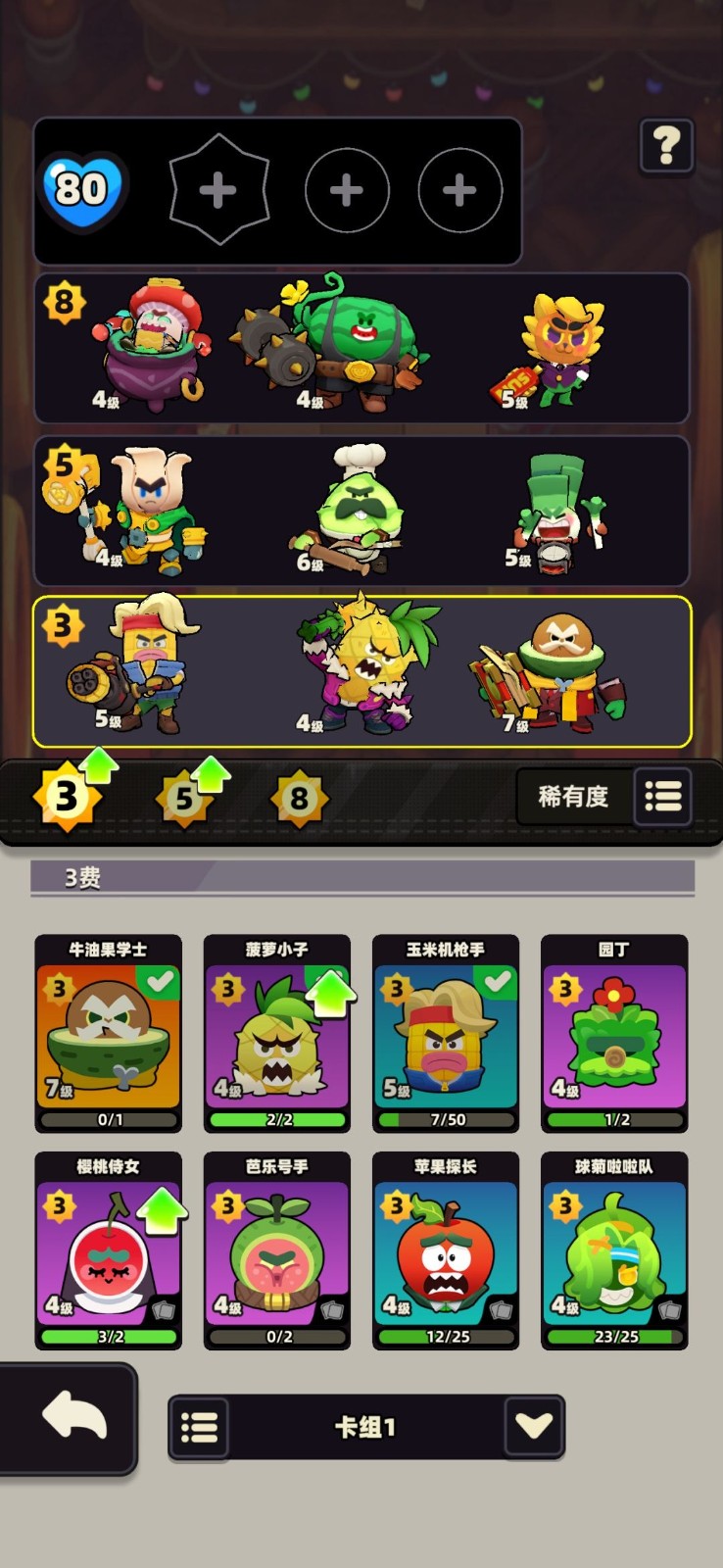Select the 玉米机枪手 card
723x1568 pixels.
(x=446, y=1034)
